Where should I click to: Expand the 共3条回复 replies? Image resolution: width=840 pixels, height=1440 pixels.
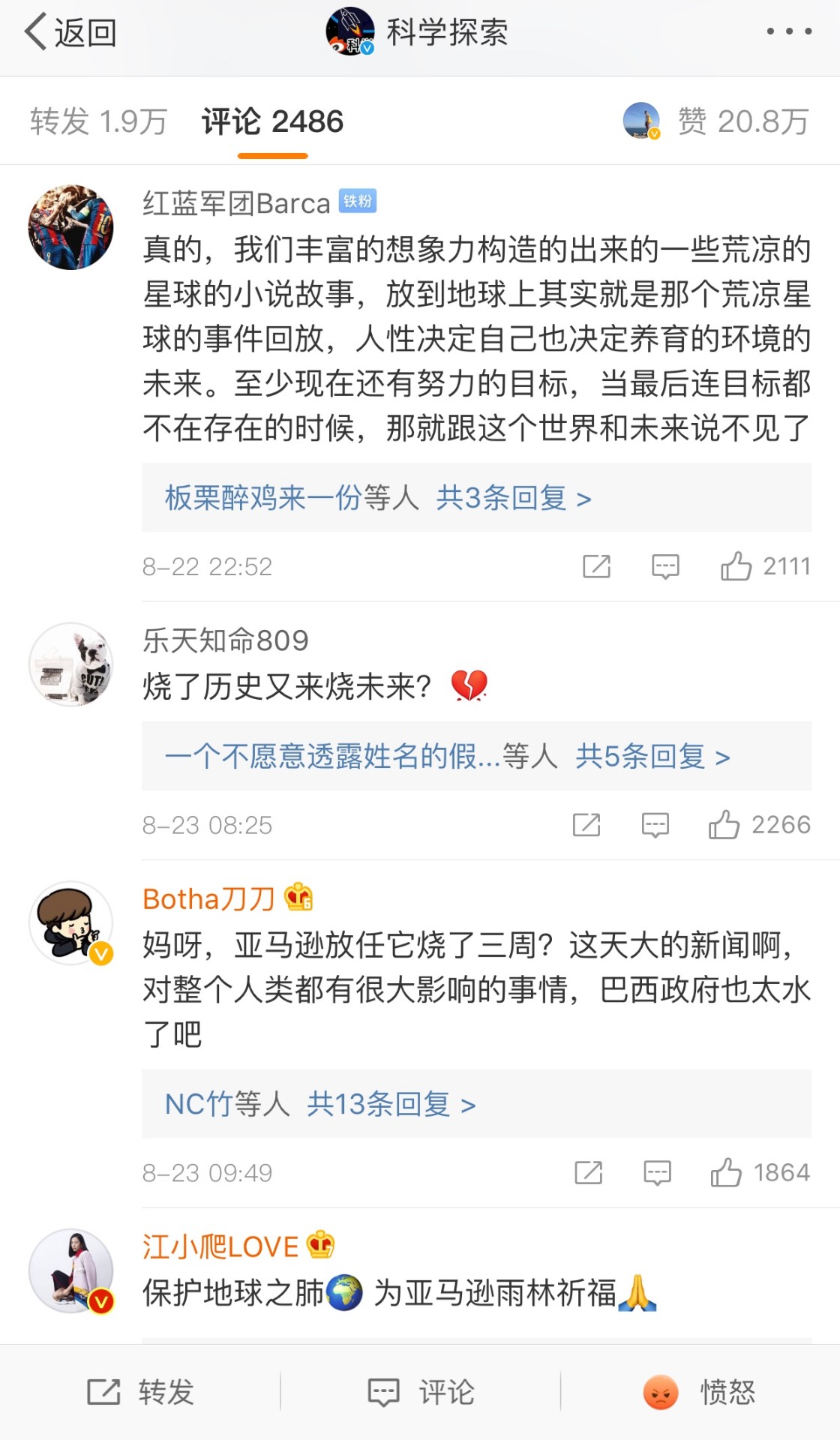coord(513,498)
